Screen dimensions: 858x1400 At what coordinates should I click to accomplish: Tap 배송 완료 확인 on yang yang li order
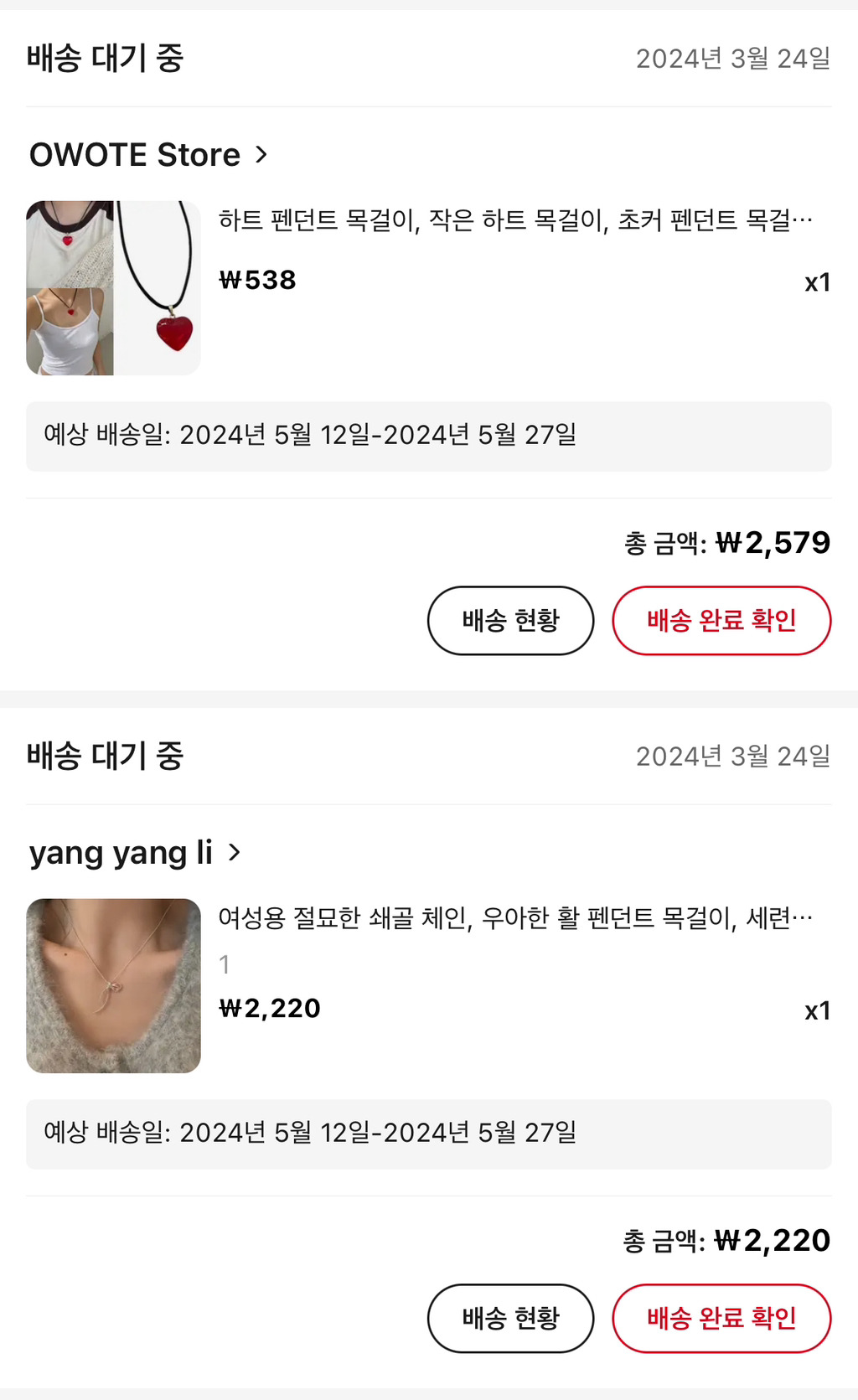(x=721, y=1319)
